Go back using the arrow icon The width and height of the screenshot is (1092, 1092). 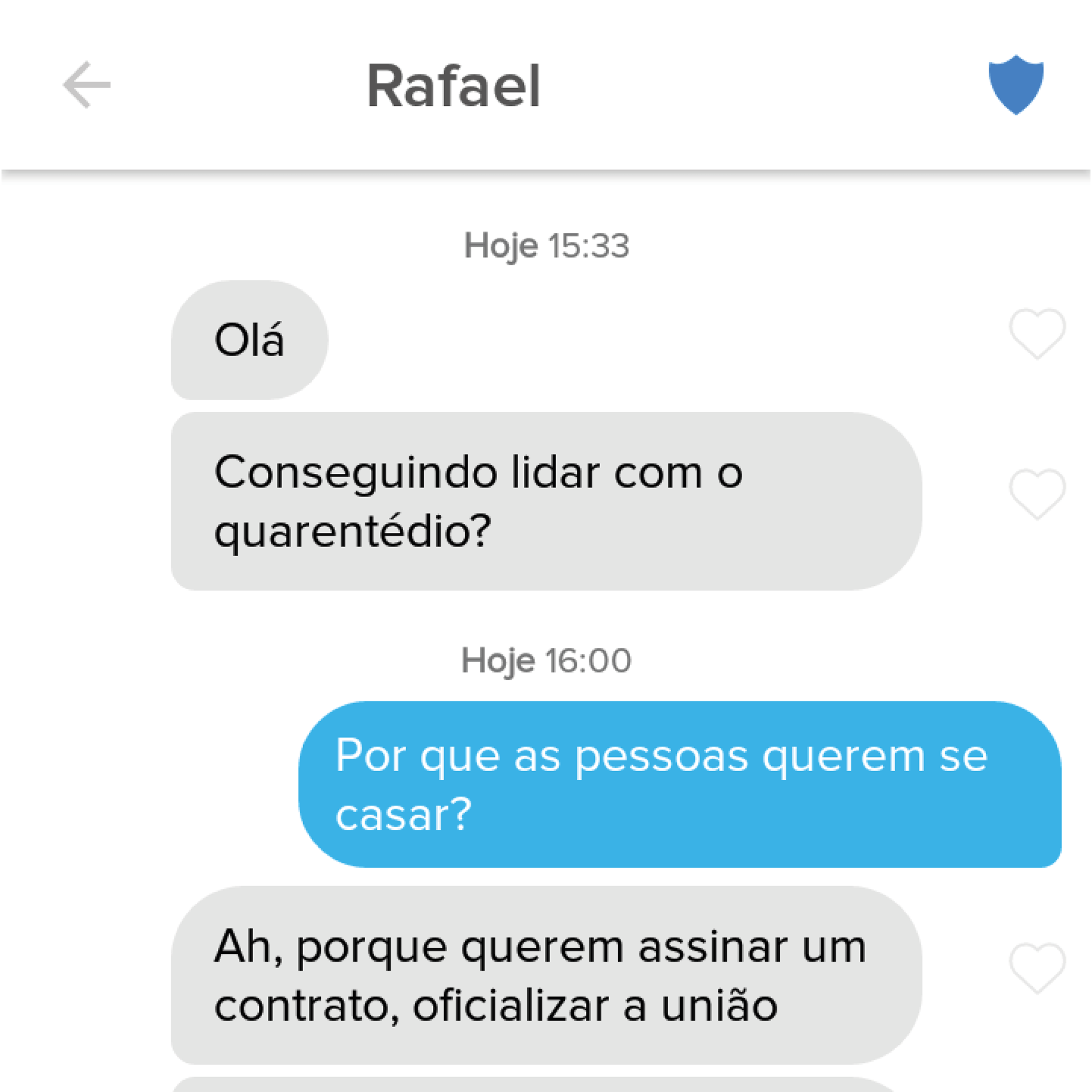(x=86, y=85)
